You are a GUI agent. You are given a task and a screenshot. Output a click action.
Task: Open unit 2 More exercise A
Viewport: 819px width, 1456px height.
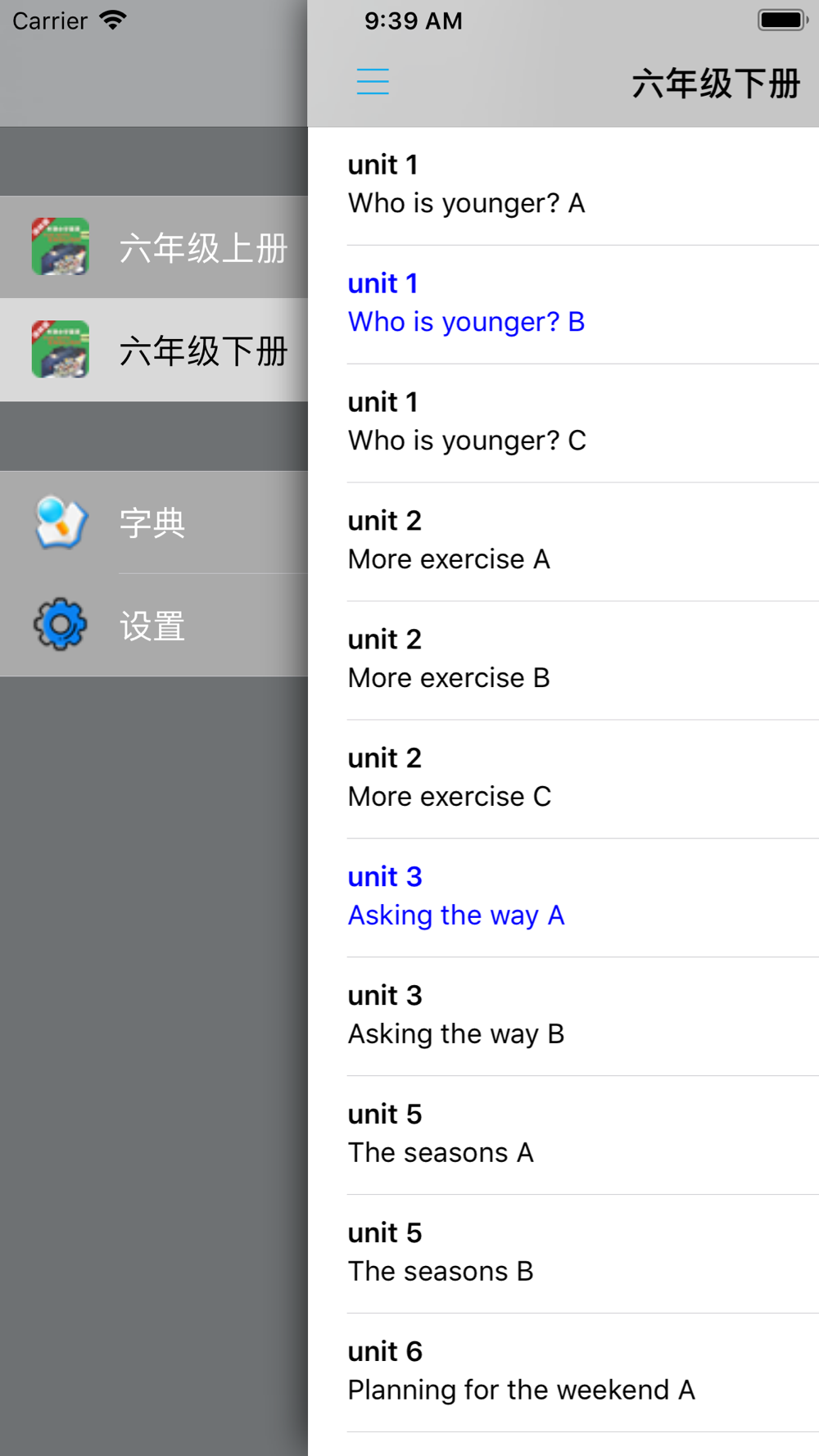pyautogui.click(x=563, y=542)
